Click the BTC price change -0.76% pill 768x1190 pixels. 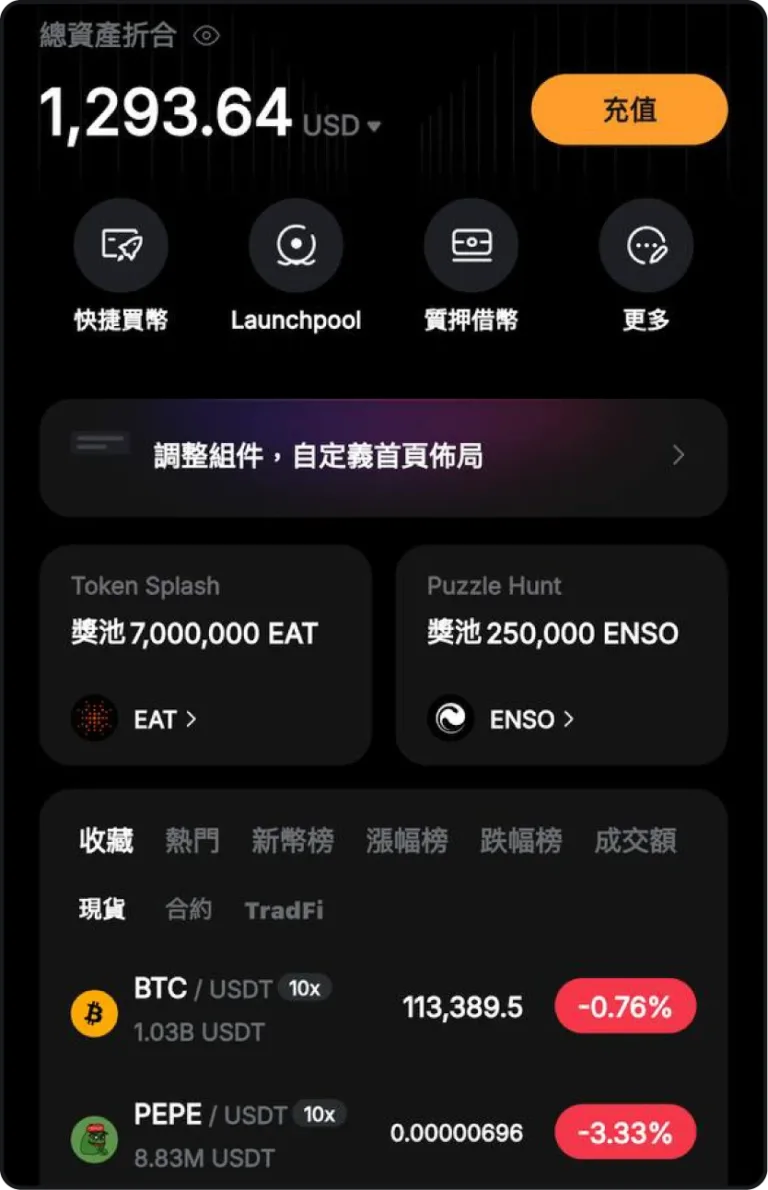pos(625,1007)
